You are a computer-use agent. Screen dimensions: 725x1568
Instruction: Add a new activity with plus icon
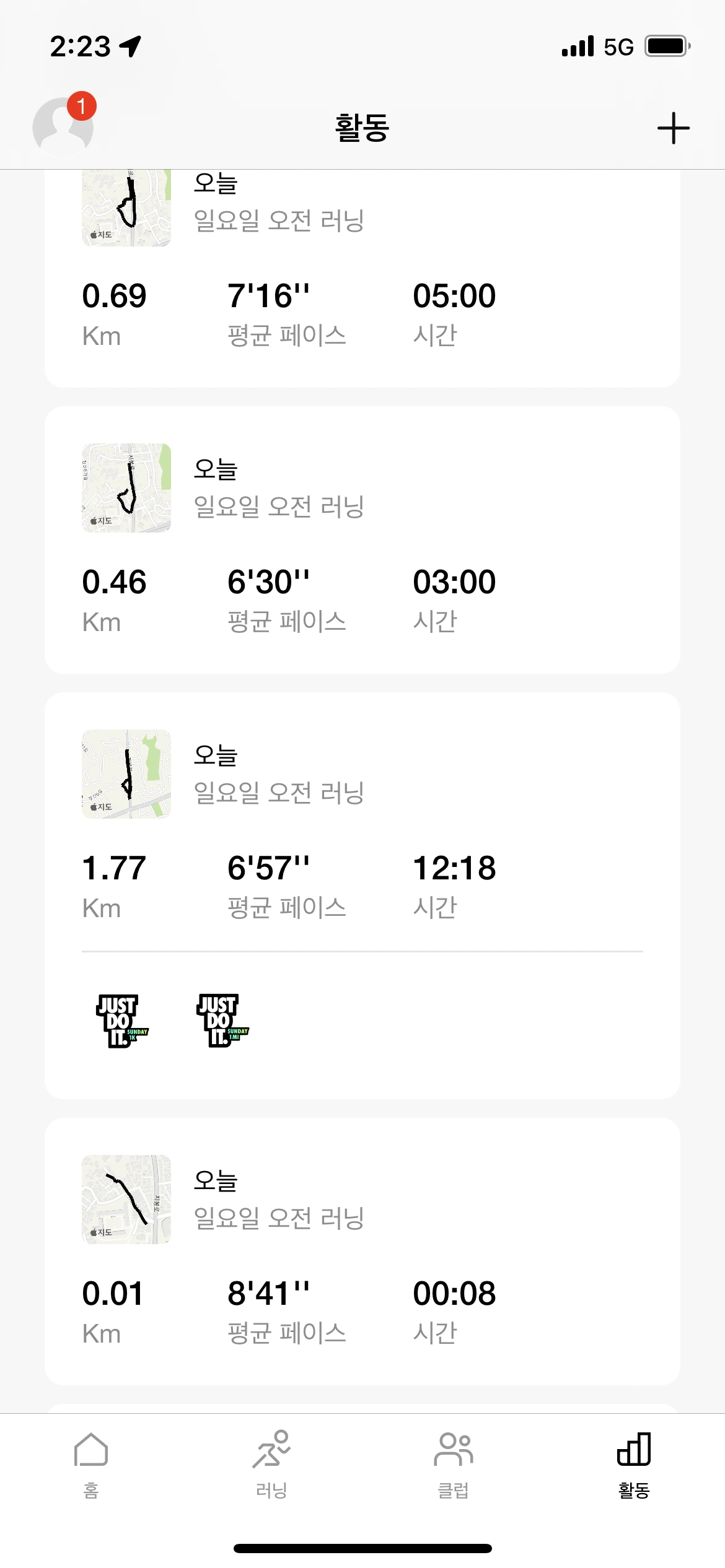[x=673, y=128]
